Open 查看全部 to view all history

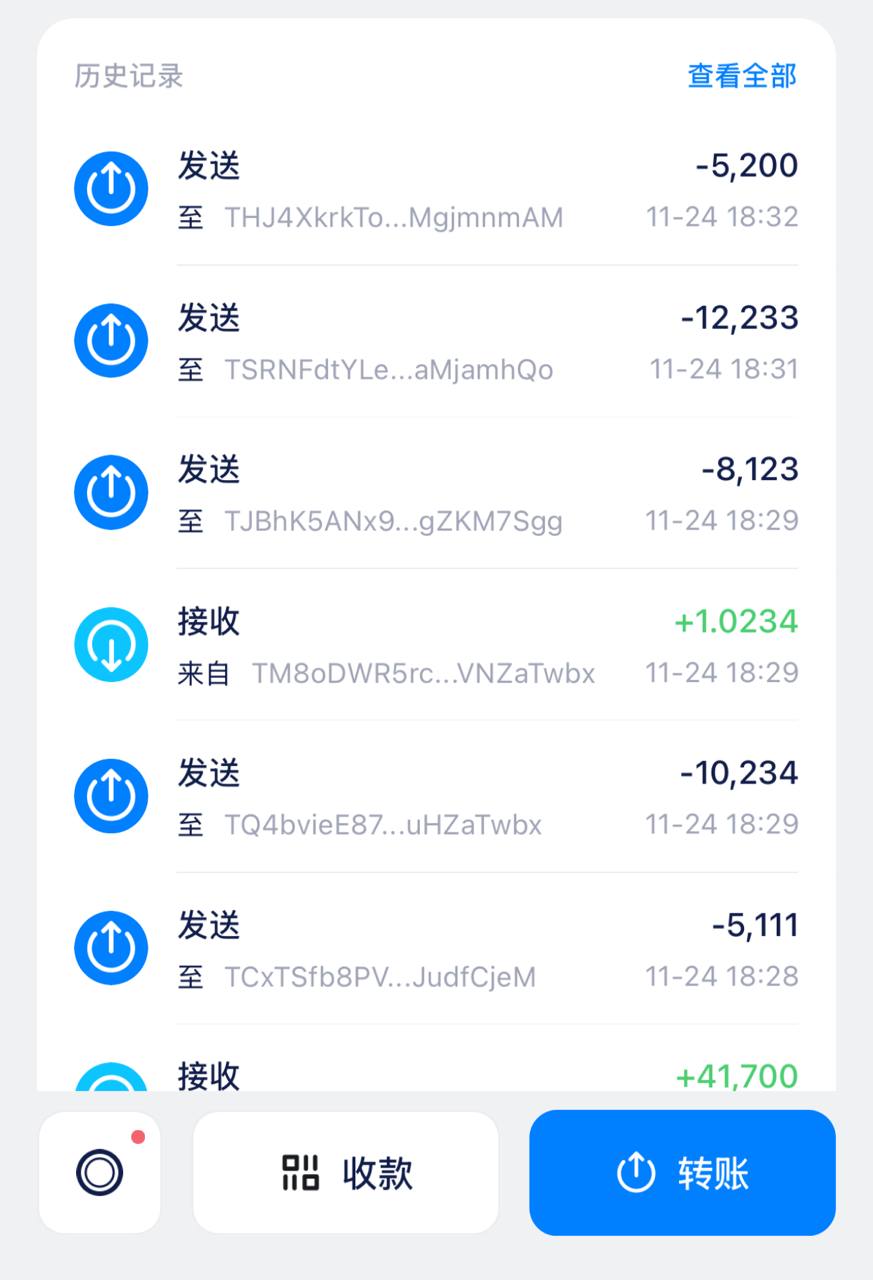(741, 76)
